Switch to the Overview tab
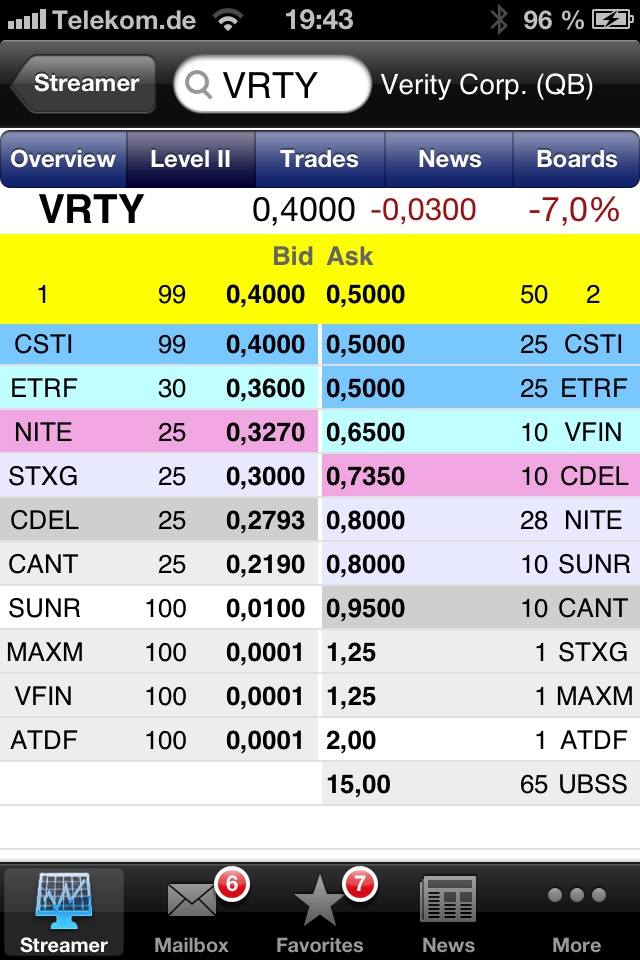The width and height of the screenshot is (640, 960). click(63, 159)
